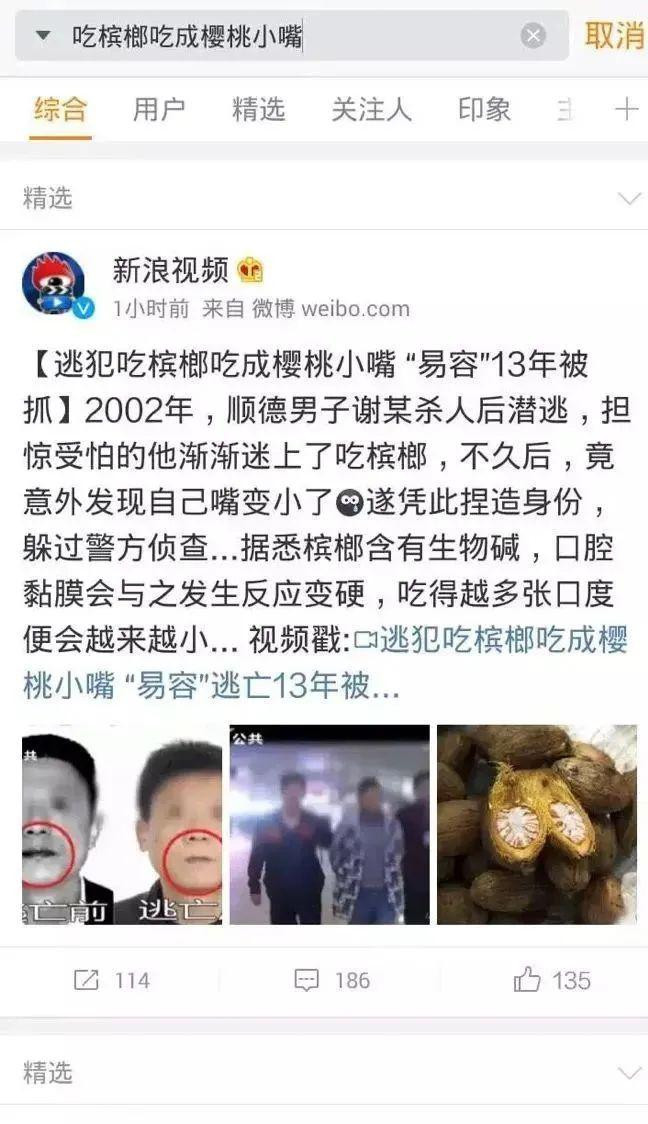Viewport: 648px width, 1124px height.
Task: Focus the search field with 吃槟榔吃成樱桃小嘴
Action: point(292,35)
